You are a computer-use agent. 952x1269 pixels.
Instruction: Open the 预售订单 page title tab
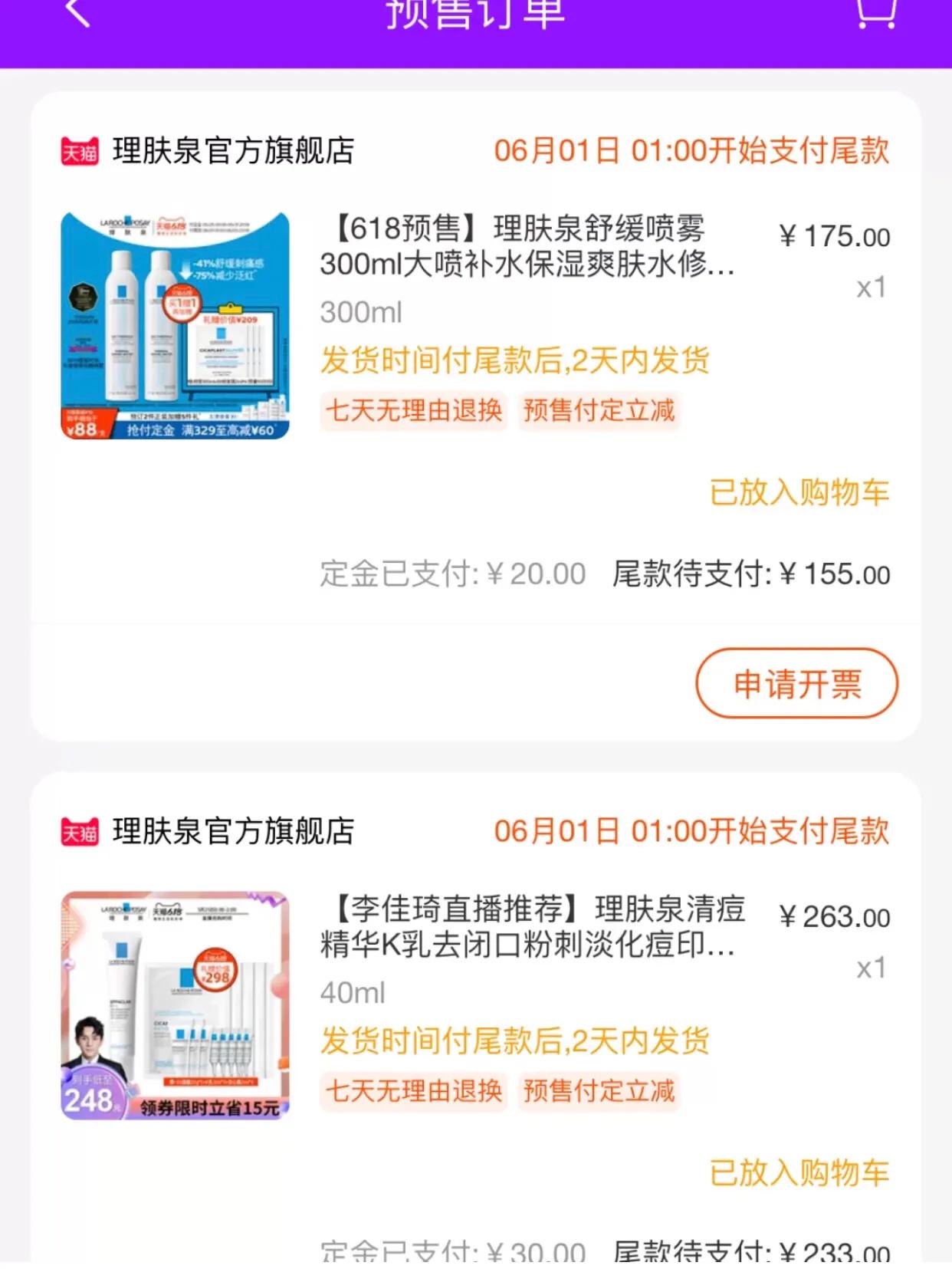[475, 15]
